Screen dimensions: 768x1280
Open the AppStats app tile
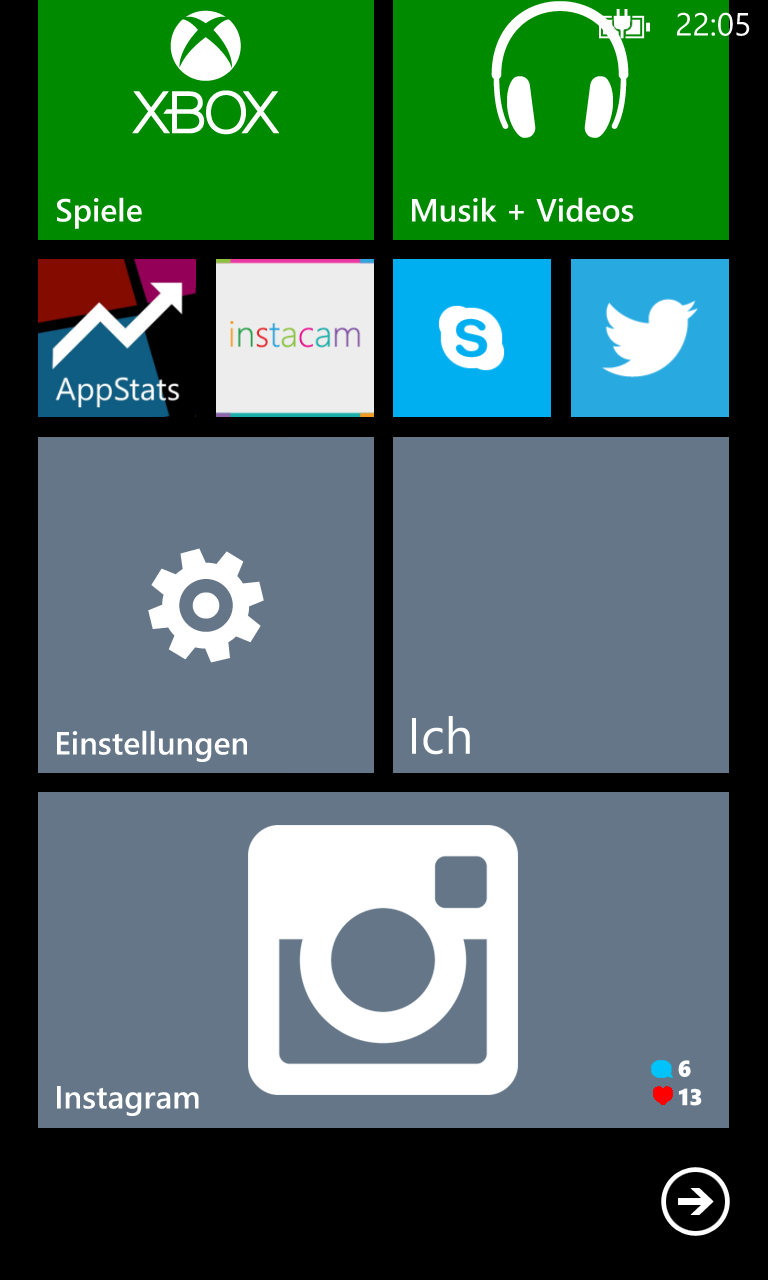pos(117,338)
